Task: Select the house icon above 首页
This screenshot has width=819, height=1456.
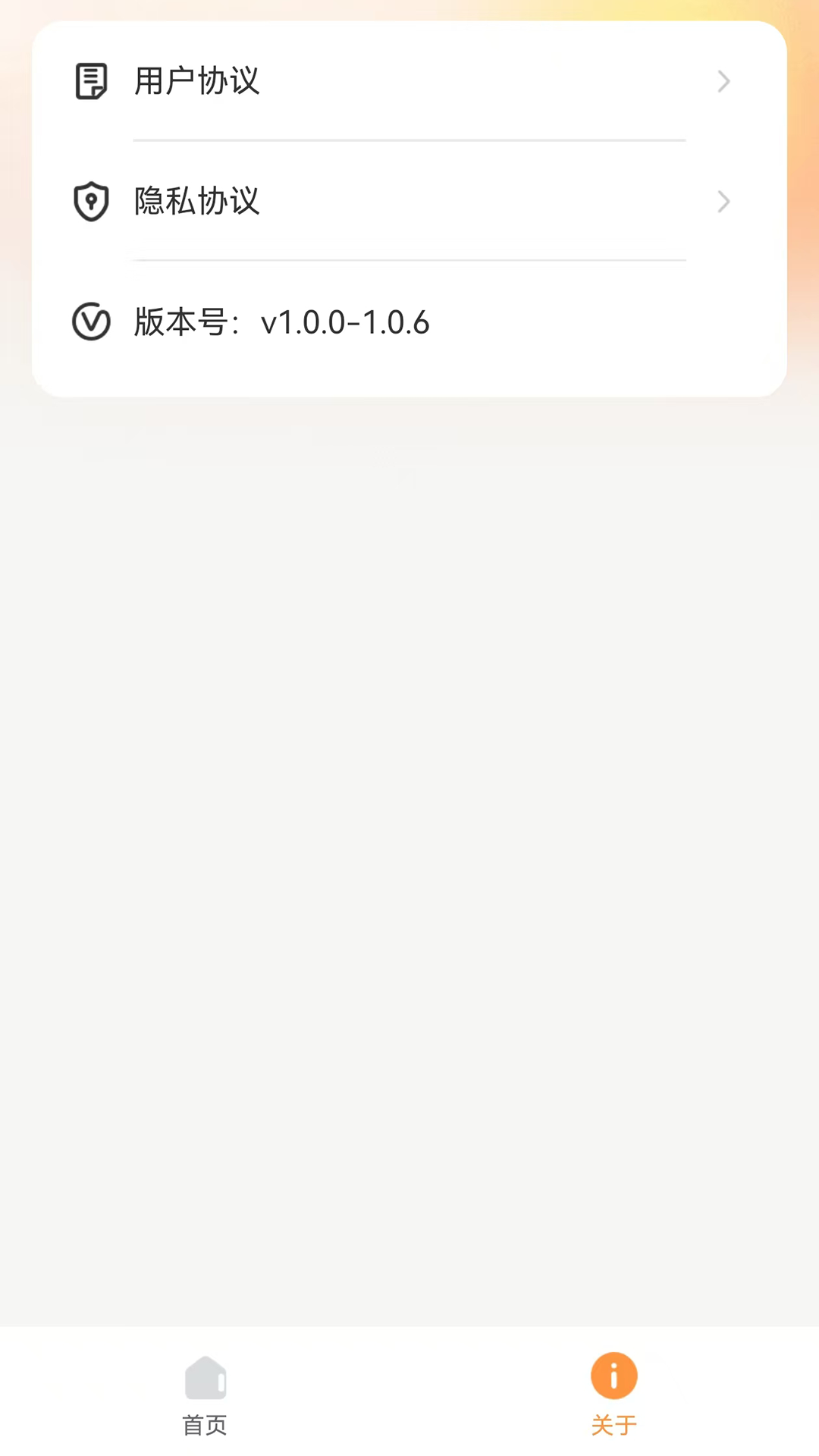Action: [x=205, y=1376]
